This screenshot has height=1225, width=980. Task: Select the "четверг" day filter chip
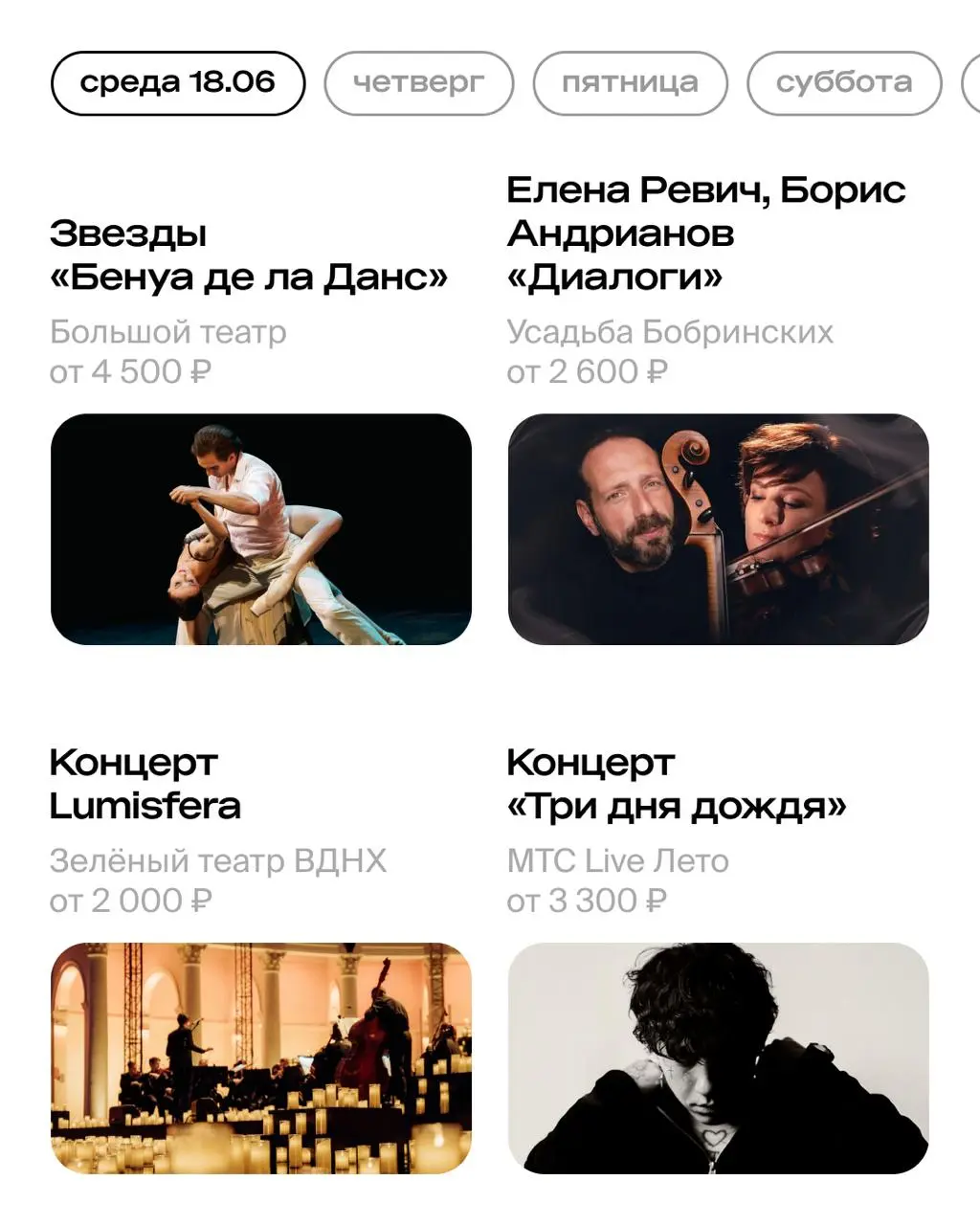tap(418, 82)
